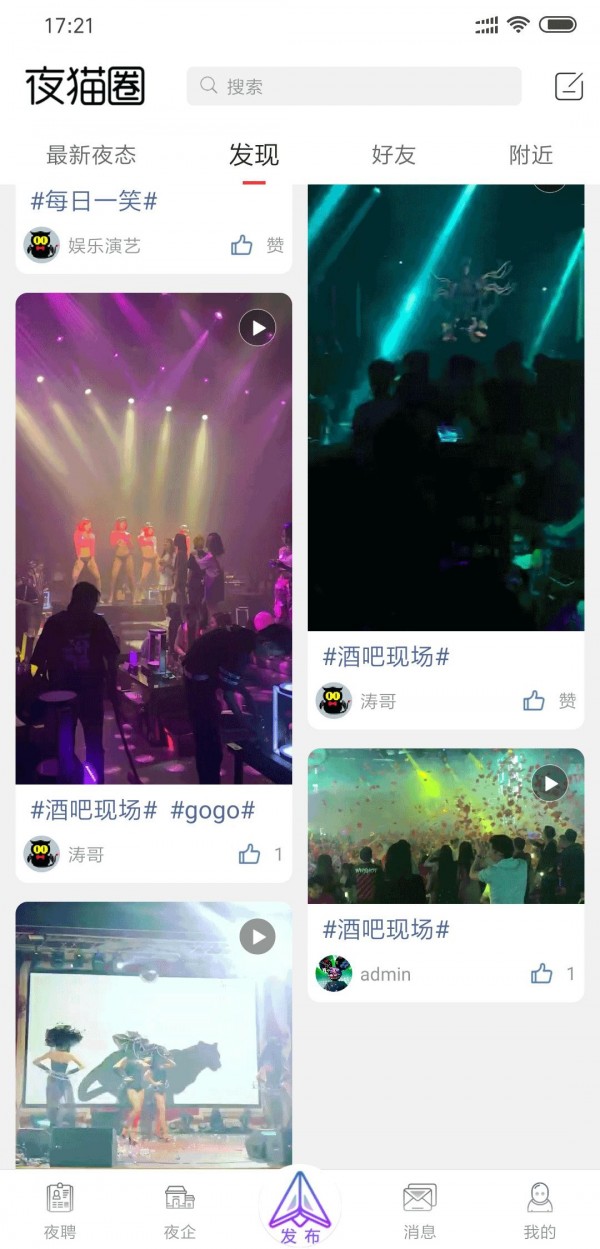Like admin's #酒吧现场# post

tap(542, 973)
